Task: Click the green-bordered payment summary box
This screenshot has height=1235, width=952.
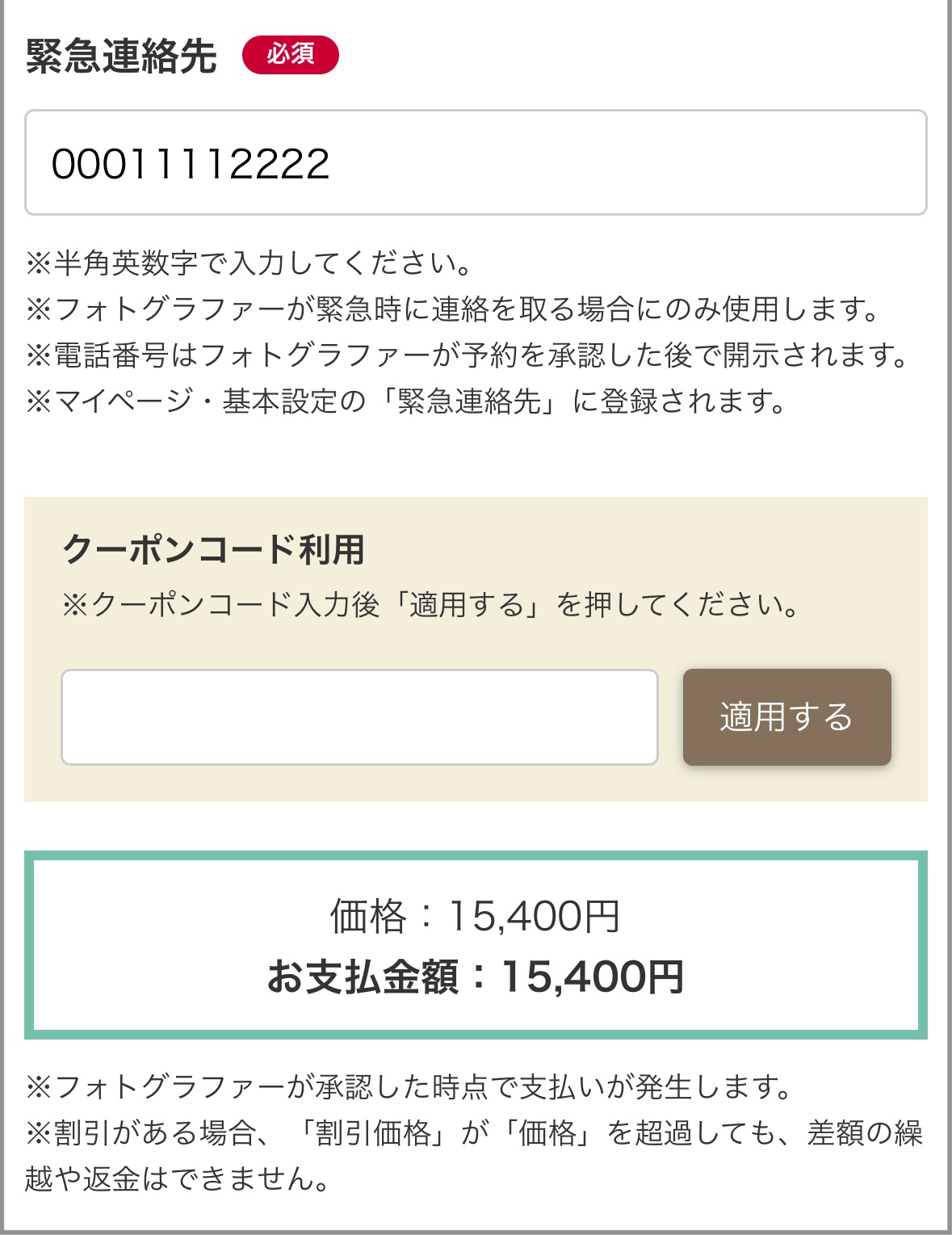Action: pyautogui.click(x=476, y=947)
